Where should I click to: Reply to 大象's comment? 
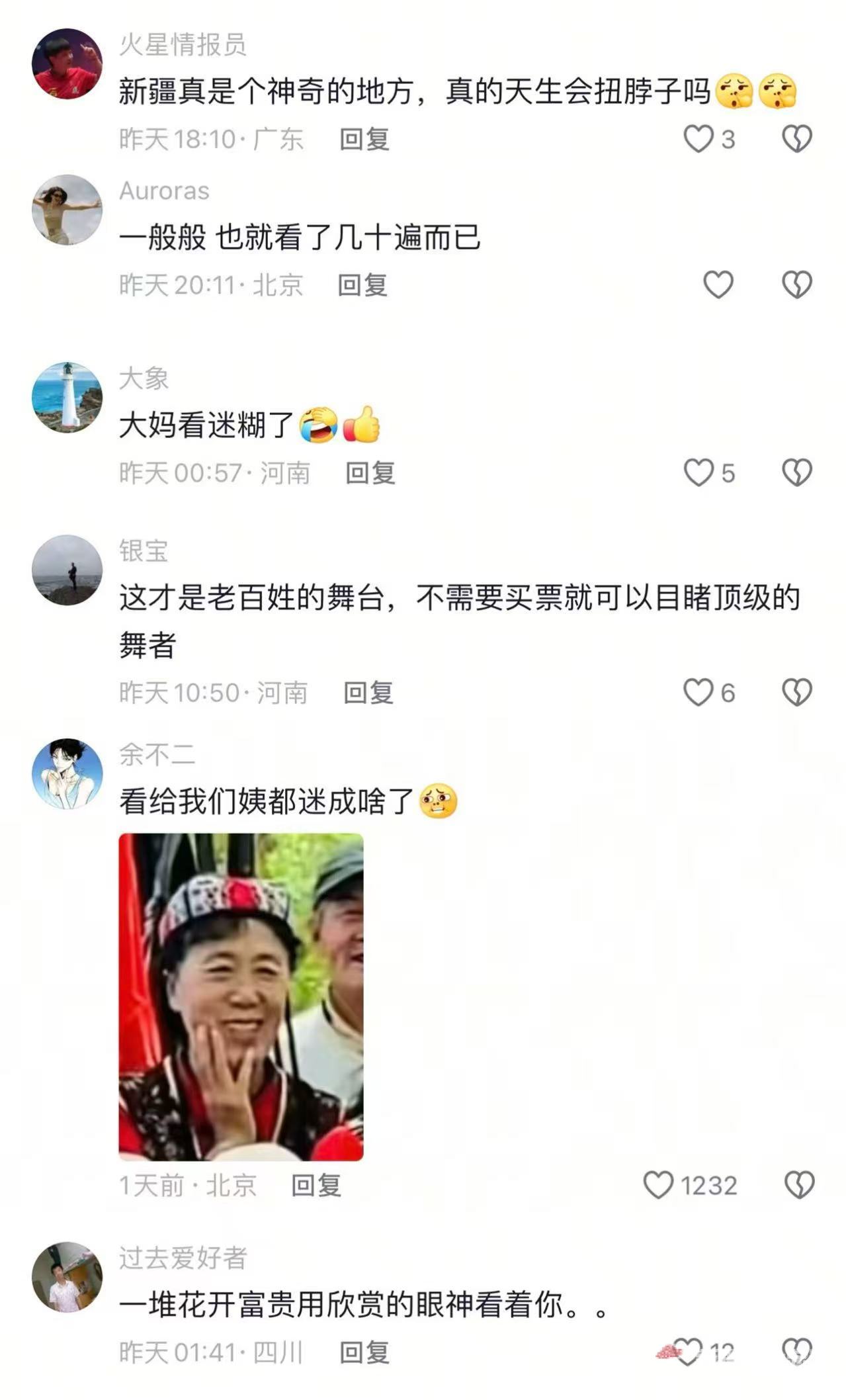coord(370,473)
